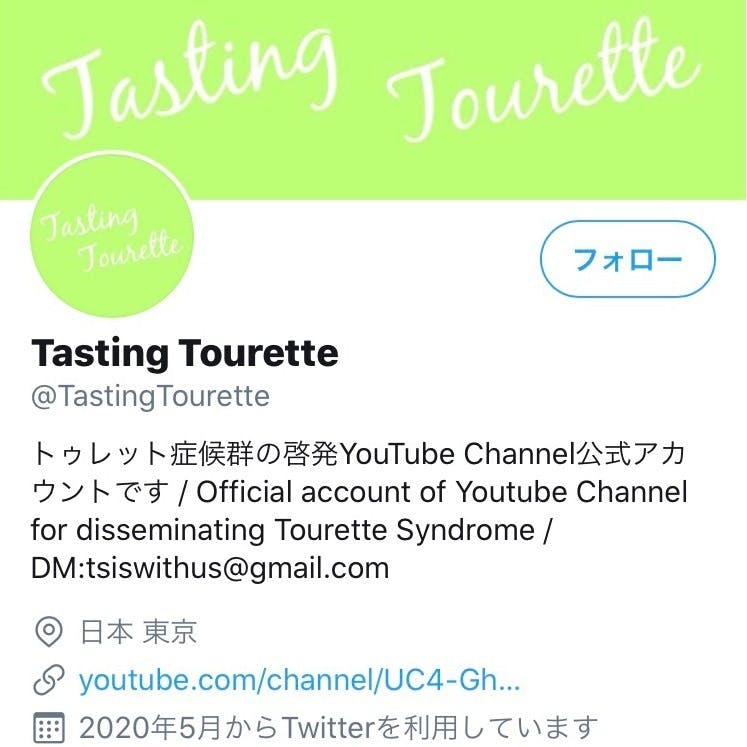Image resolution: width=747 pixels, height=747 pixels.
Task: Open the youtube.com channel link
Action: coord(299,681)
